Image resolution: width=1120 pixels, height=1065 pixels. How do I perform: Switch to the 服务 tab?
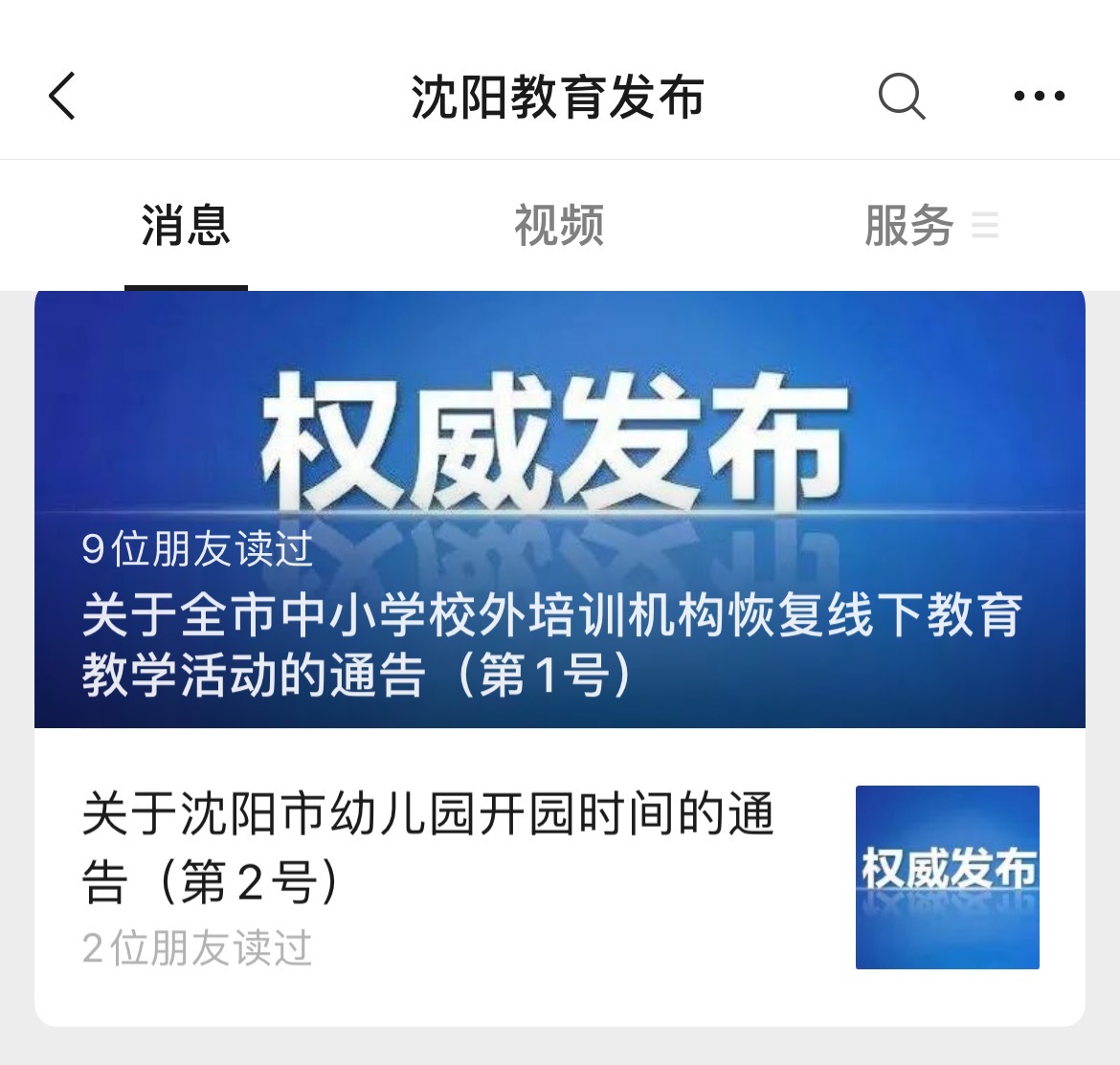click(x=909, y=226)
